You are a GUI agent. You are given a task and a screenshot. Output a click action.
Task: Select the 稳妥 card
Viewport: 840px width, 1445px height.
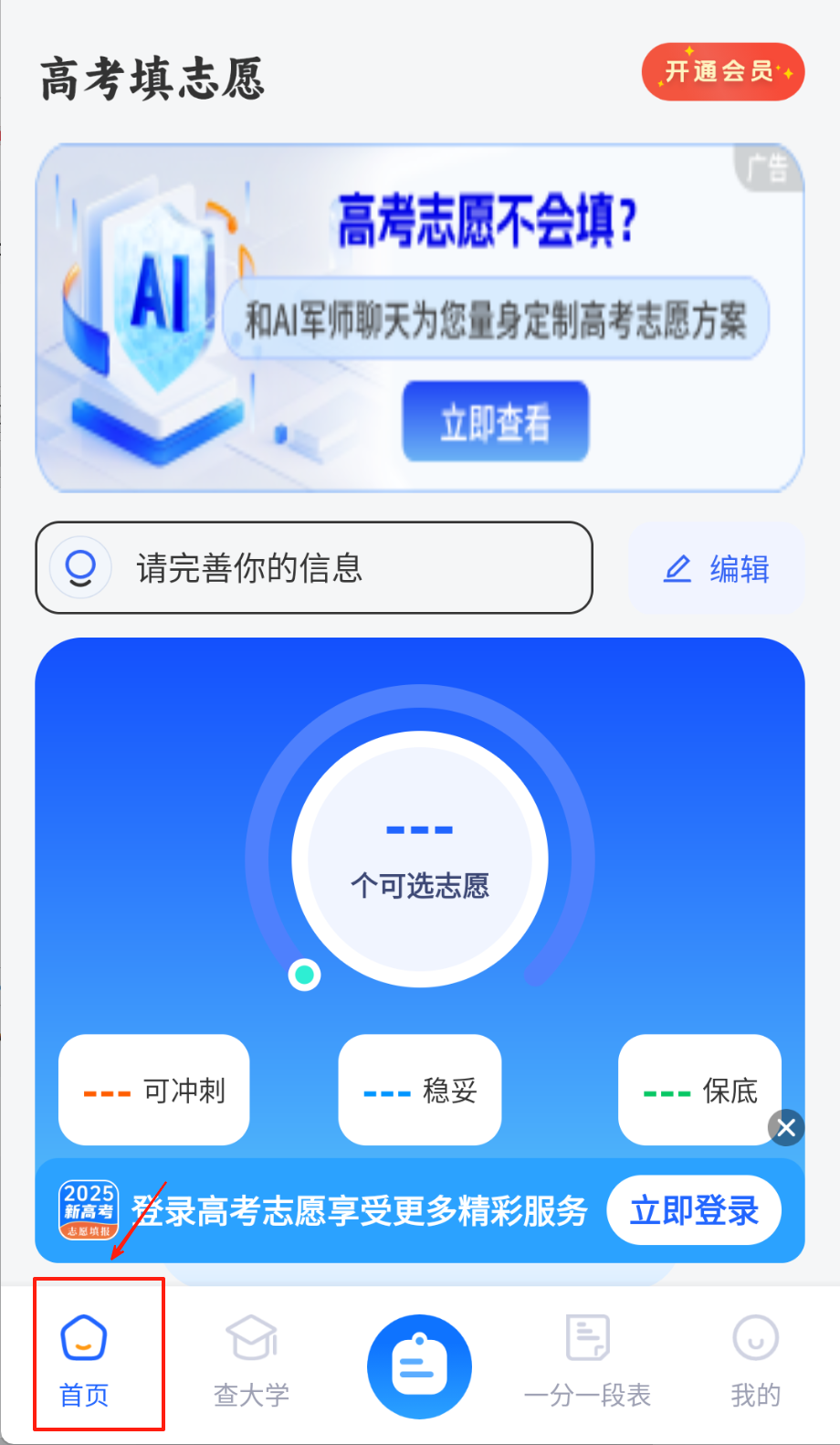click(x=420, y=1090)
